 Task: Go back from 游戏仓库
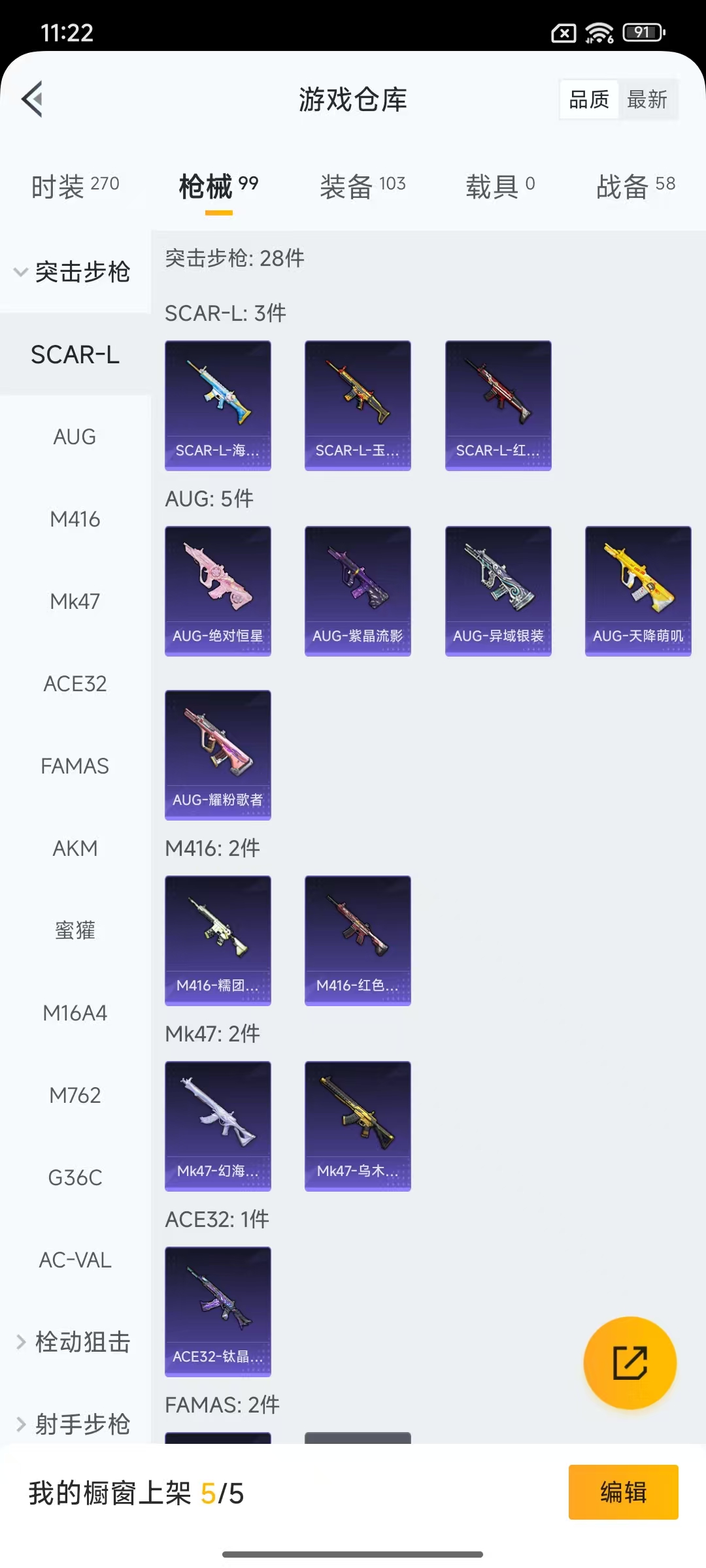(x=33, y=99)
